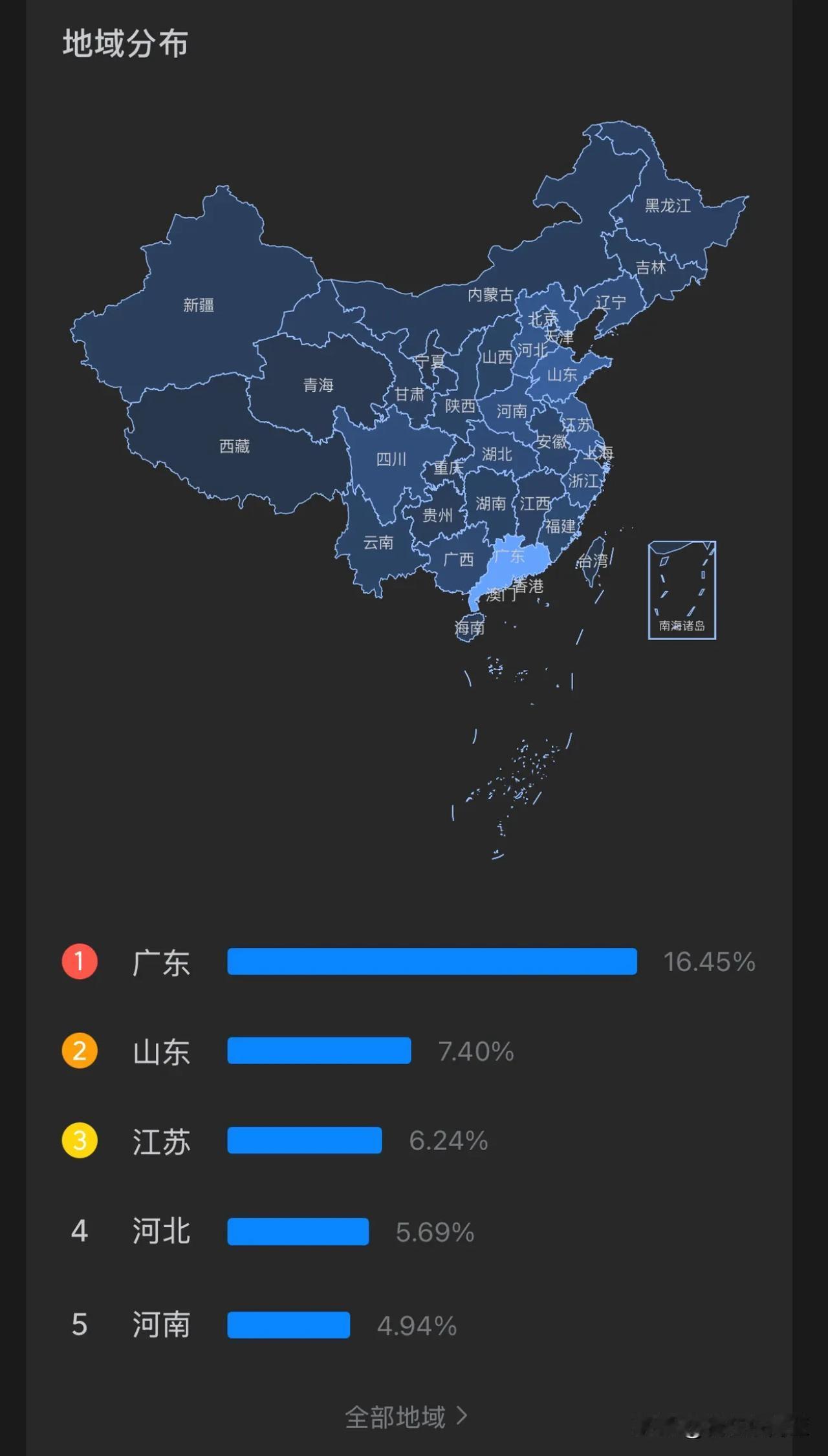
Task: Click the 山东 progress bar
Action: (x=318, y=1052)
